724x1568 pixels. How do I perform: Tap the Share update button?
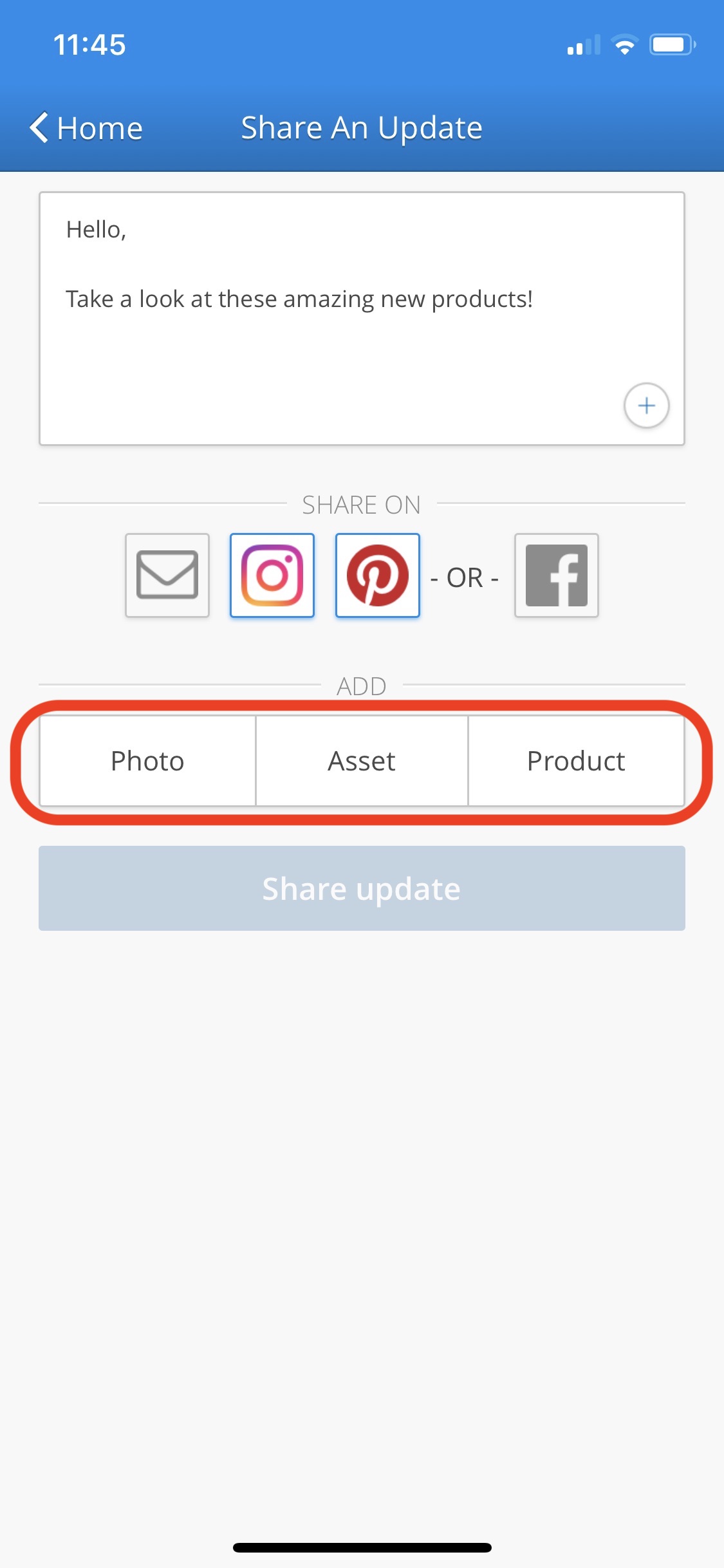point(362,888)
